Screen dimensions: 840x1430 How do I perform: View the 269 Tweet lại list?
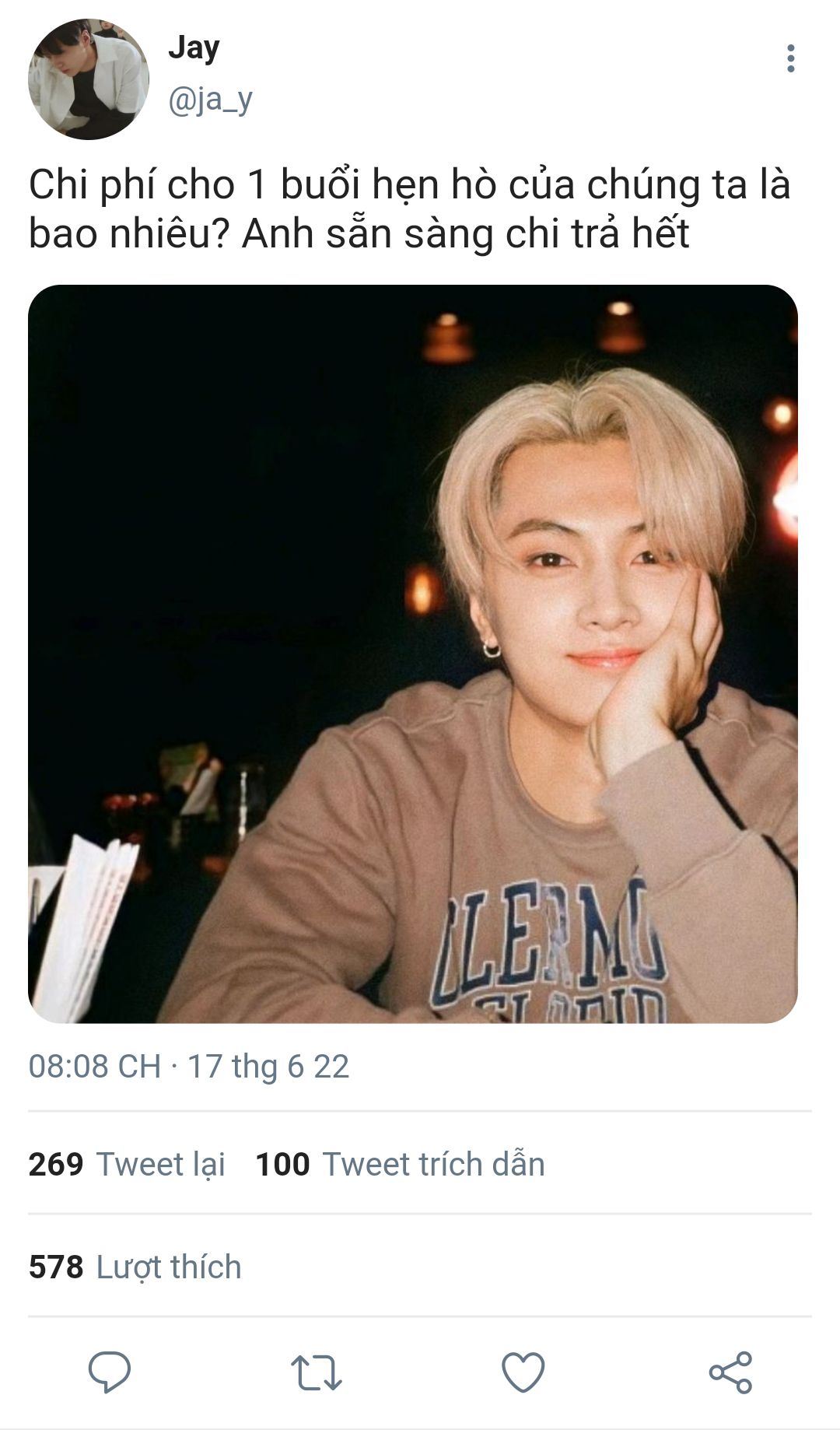(x=127, y=1165)
